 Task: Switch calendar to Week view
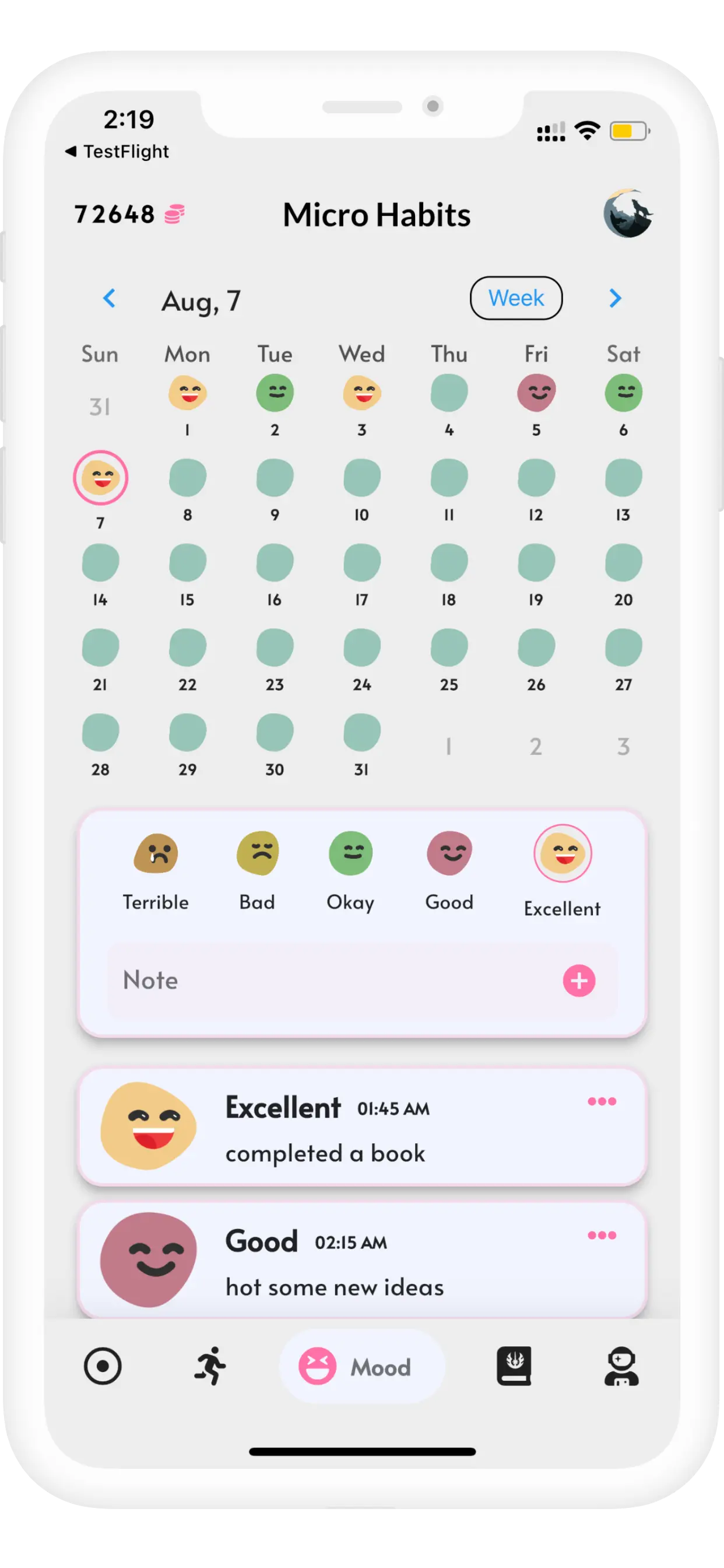coord(516,298)
